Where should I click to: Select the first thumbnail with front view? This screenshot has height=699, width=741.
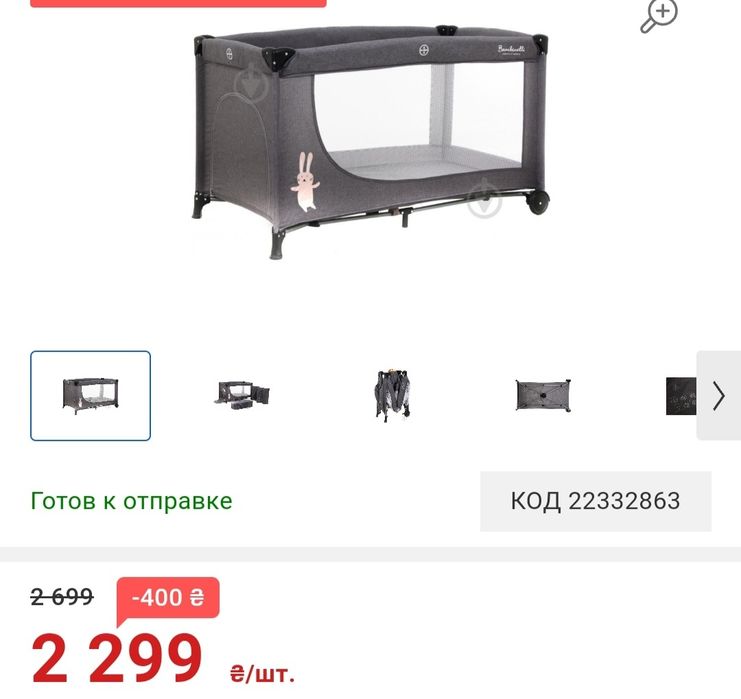(x=90, y=395)
